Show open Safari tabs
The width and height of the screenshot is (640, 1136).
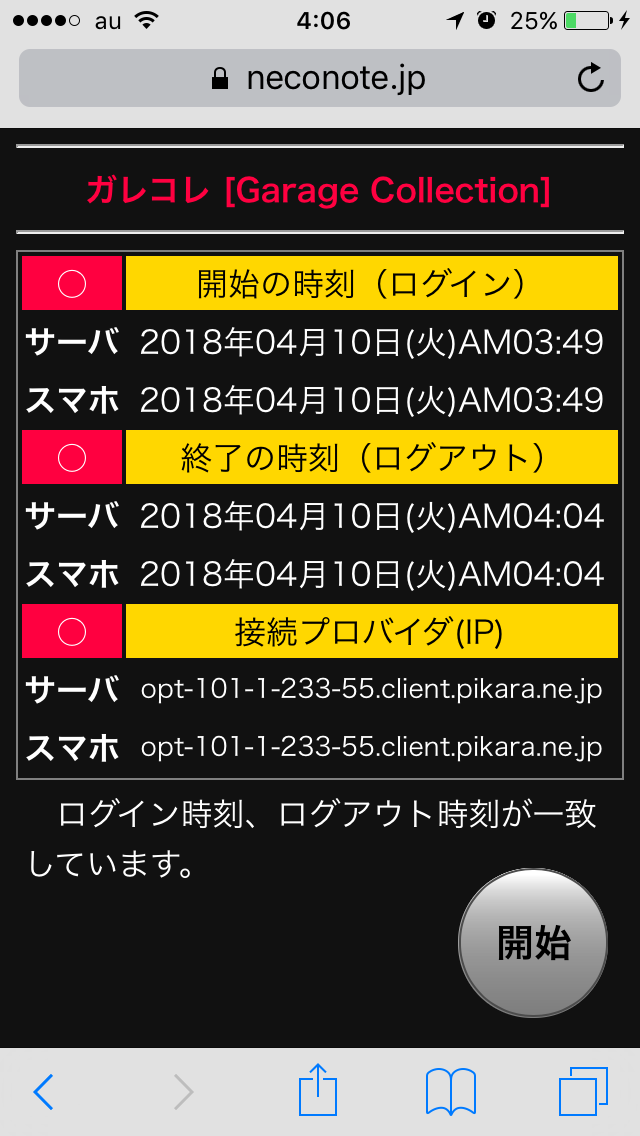click(x=583, y=1092)
